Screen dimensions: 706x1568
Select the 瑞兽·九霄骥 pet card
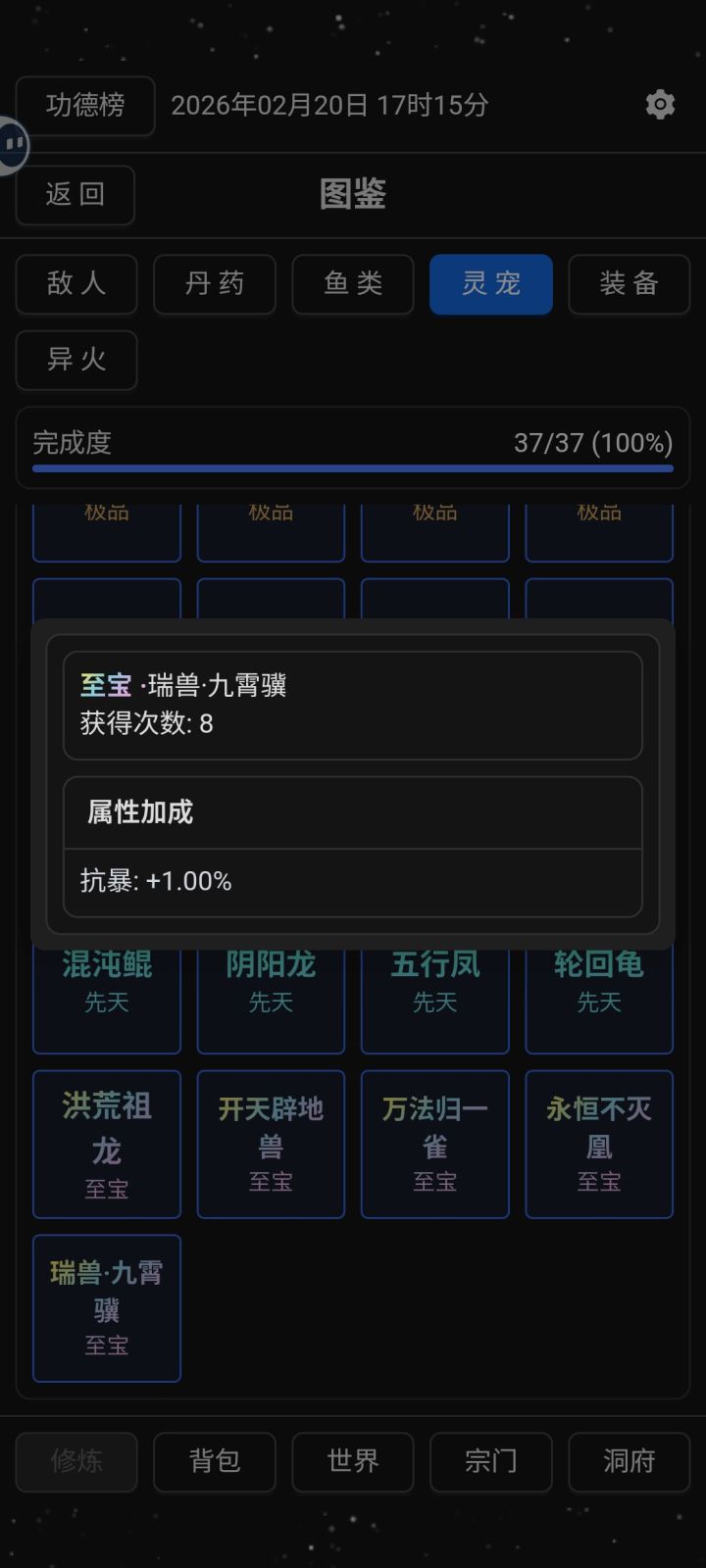[106, 1308]
